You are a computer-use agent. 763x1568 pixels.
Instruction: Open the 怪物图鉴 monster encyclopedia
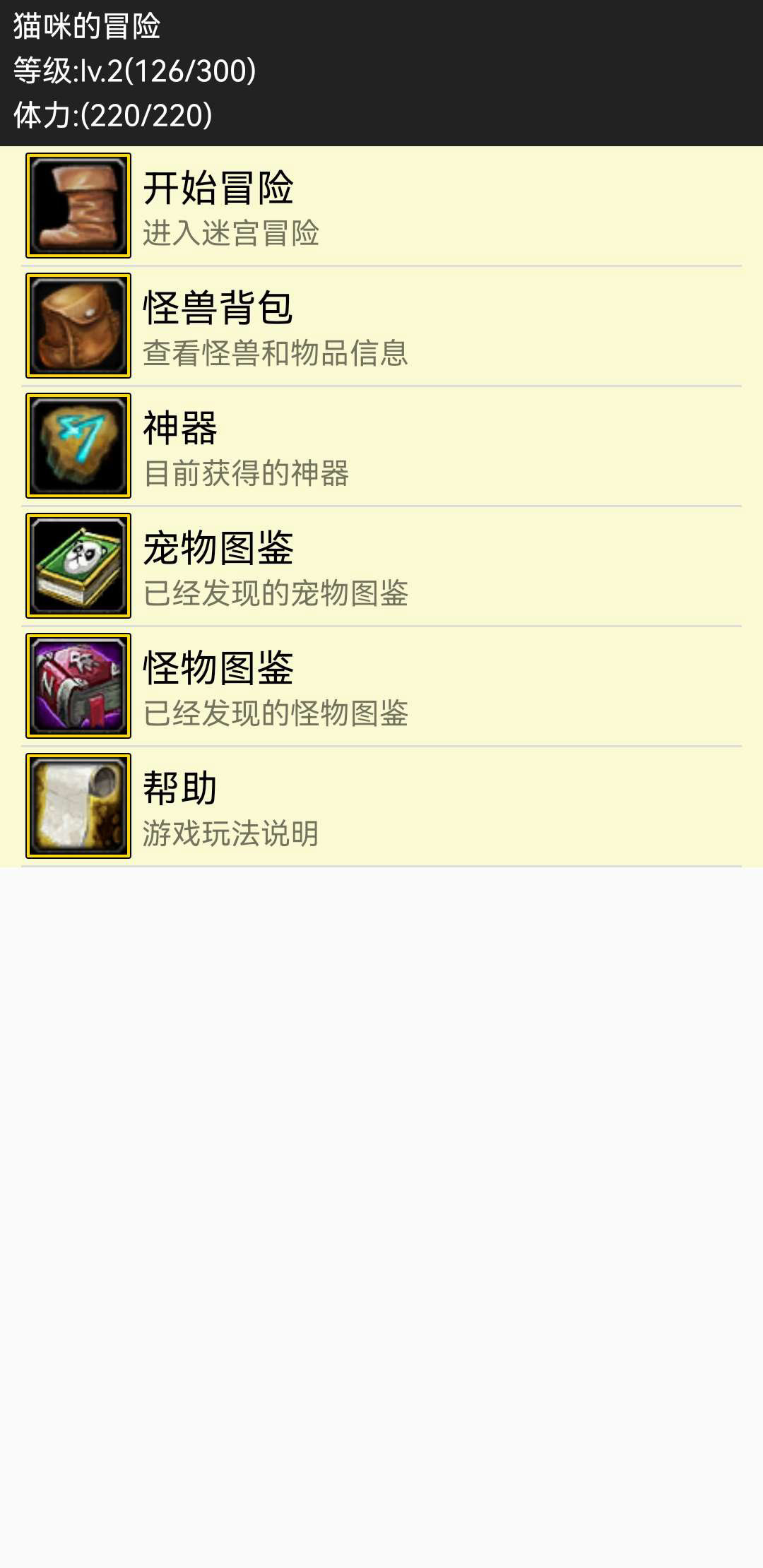click(x=381, y=687)
